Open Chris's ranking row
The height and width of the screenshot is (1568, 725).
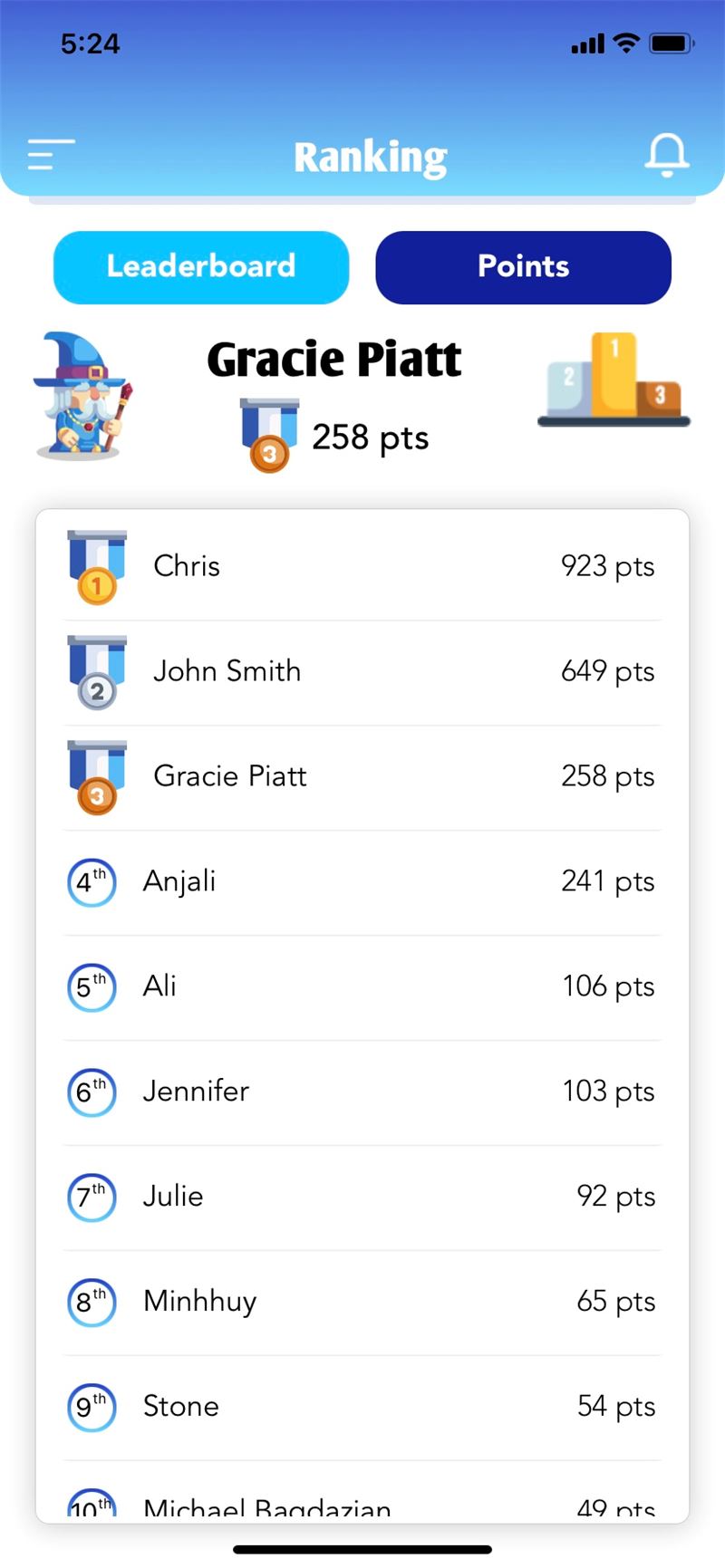pyautogui.click(x=362, y=567)
